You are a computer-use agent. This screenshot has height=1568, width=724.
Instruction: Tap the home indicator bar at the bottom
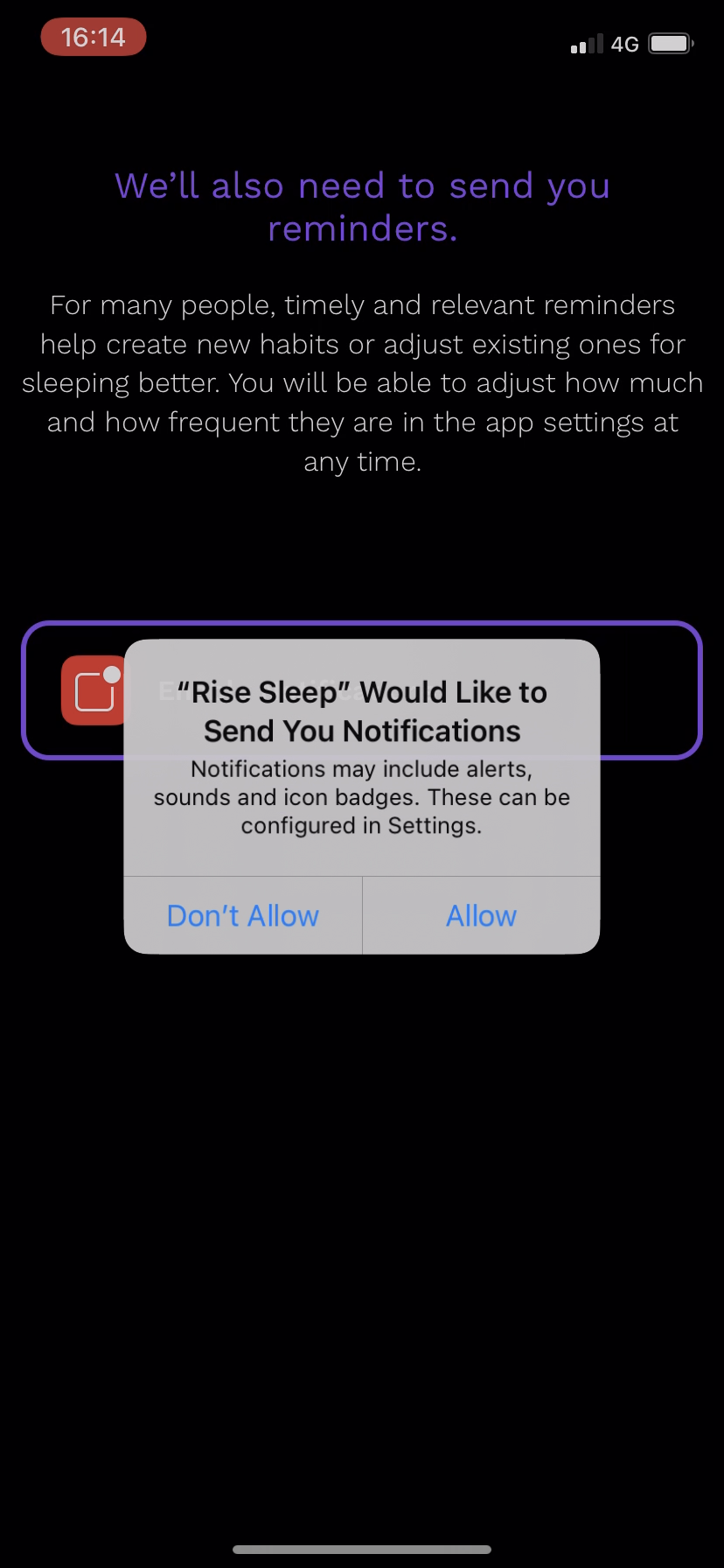point(362,1549)
